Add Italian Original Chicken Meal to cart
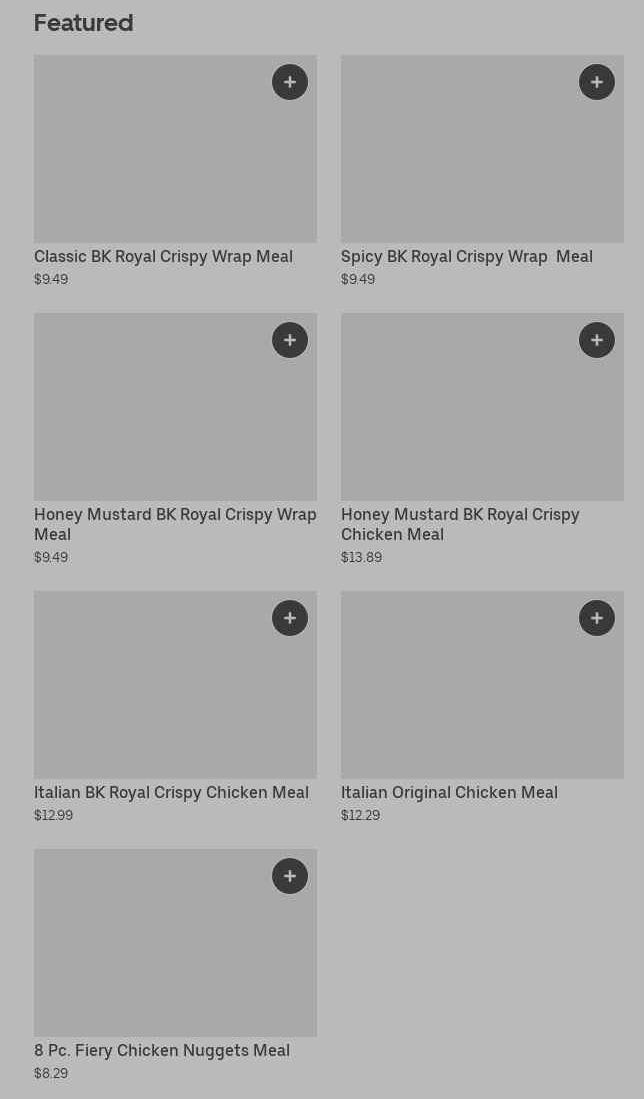 click(x=597, y=618)
